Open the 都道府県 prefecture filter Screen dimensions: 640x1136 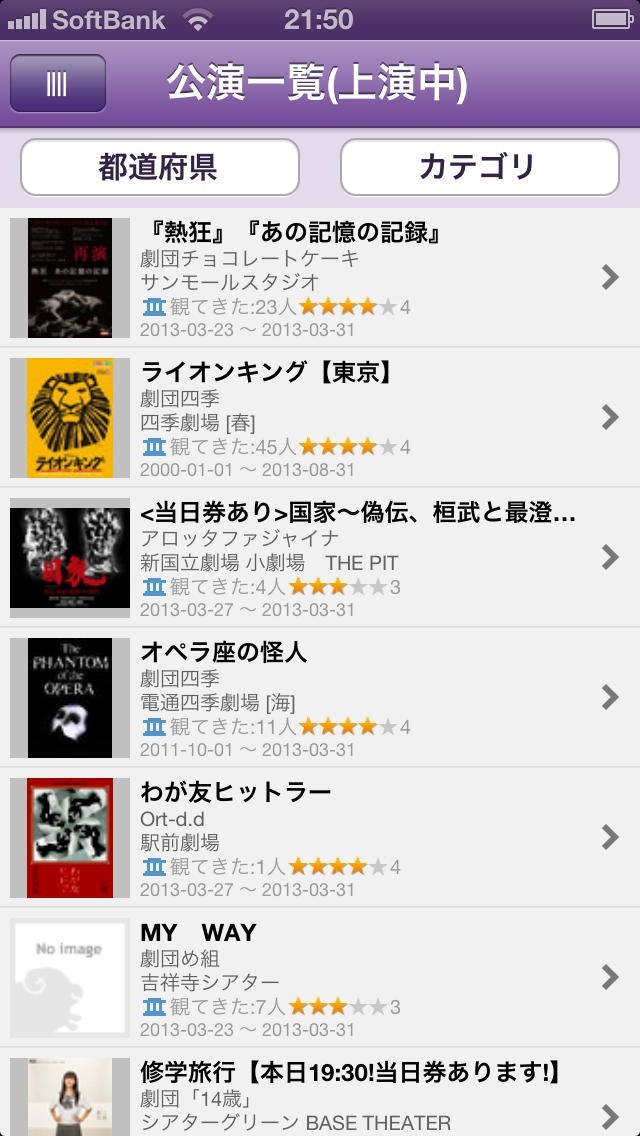point(159,167)
